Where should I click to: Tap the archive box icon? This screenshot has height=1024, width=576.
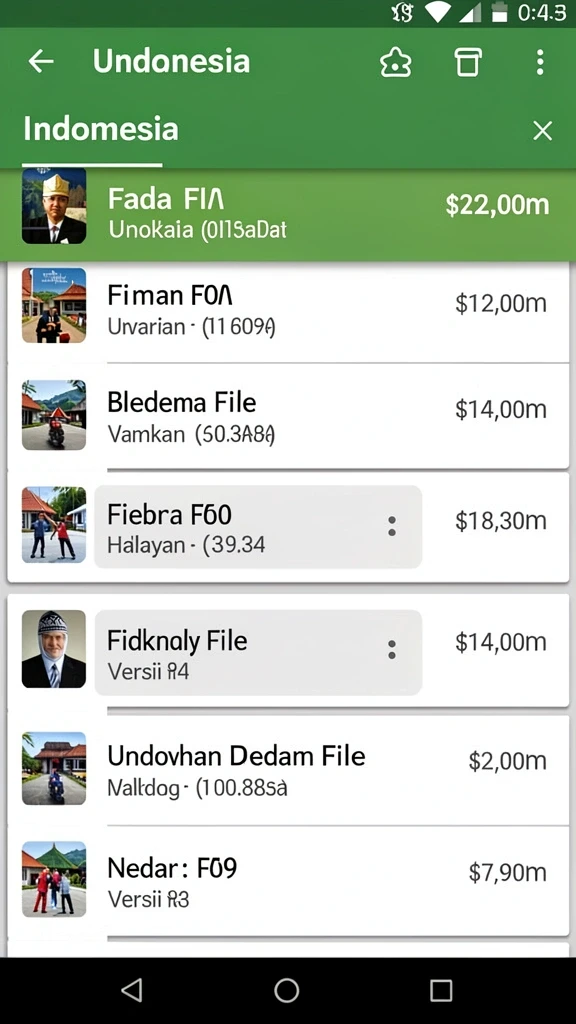pos(468,63)
